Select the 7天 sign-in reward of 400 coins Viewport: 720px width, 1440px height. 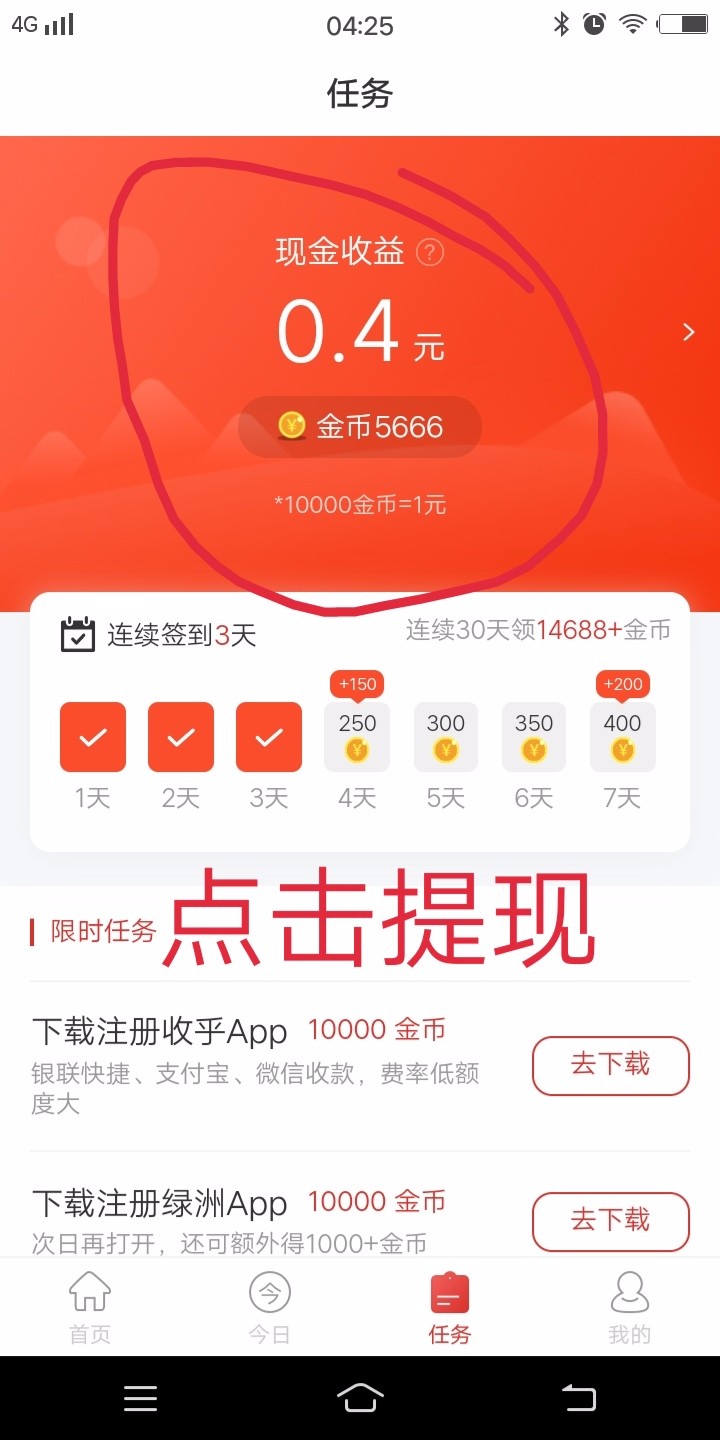[622, 737]
